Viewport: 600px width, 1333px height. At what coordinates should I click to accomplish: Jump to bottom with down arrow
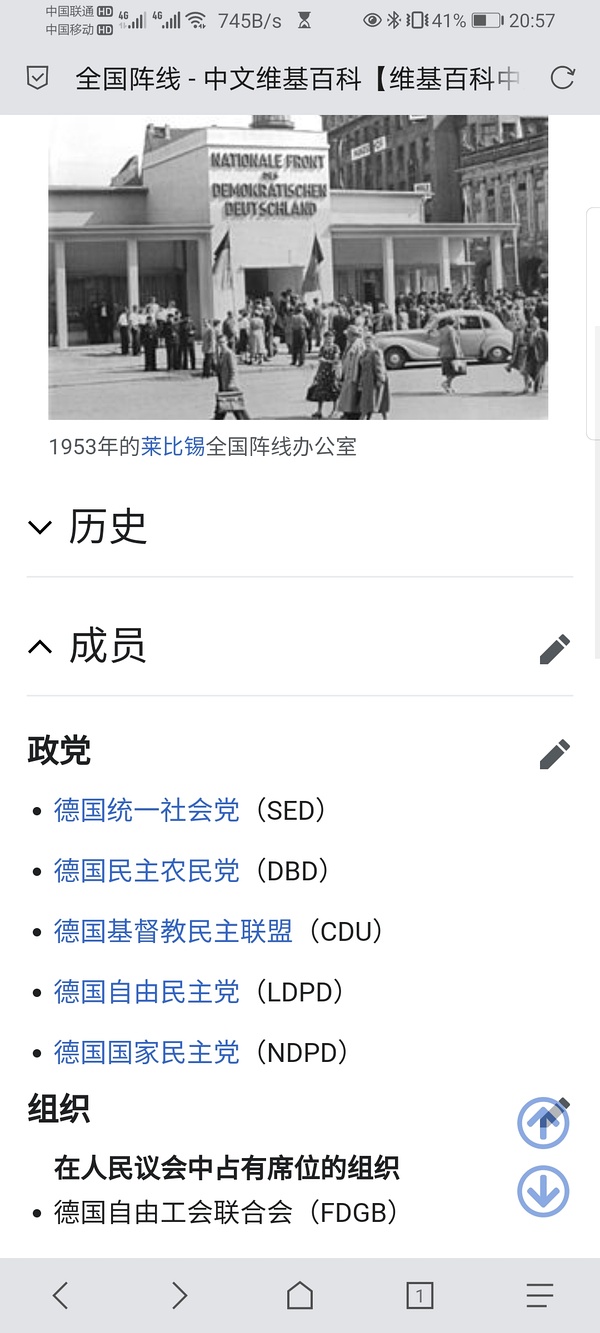[x=543, y=1191]
